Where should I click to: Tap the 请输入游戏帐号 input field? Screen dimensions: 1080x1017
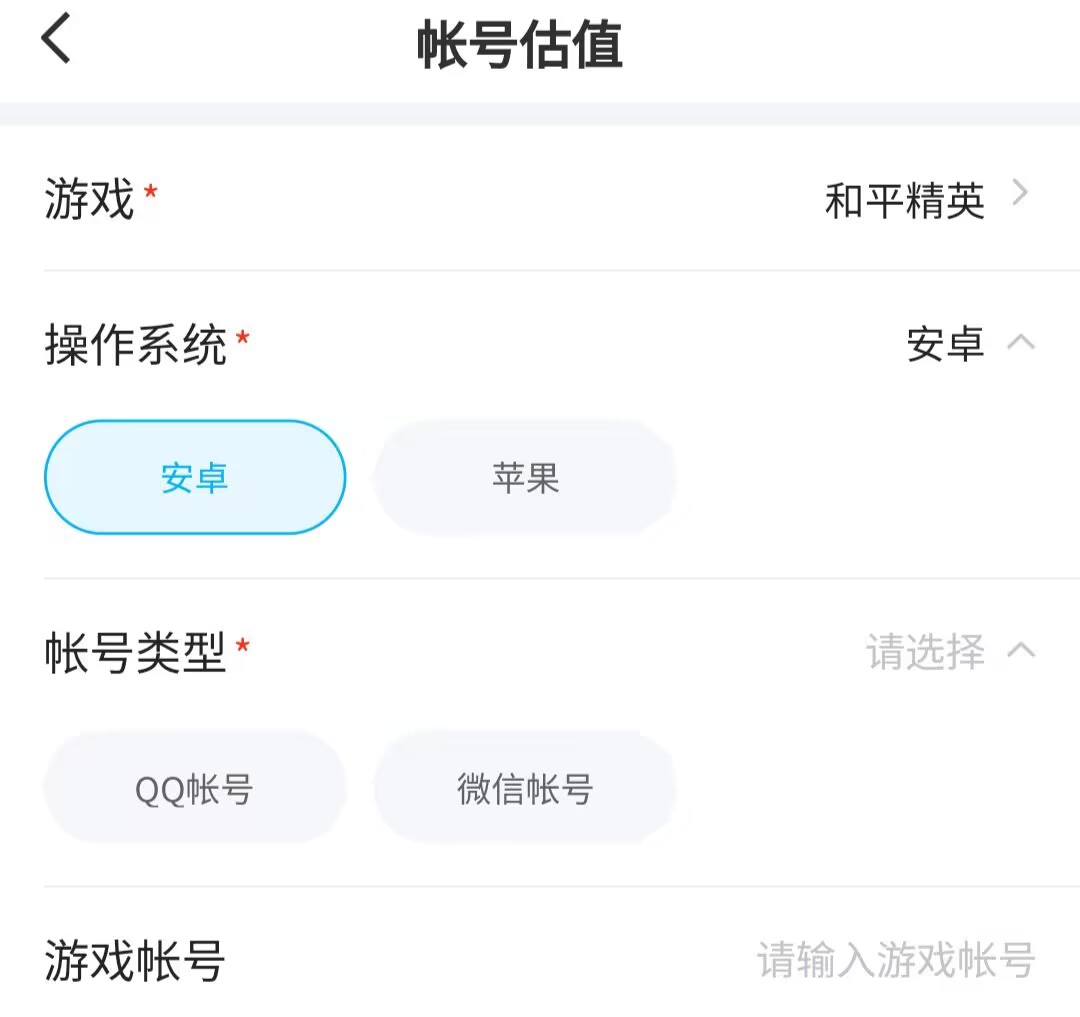coord(895,960)
